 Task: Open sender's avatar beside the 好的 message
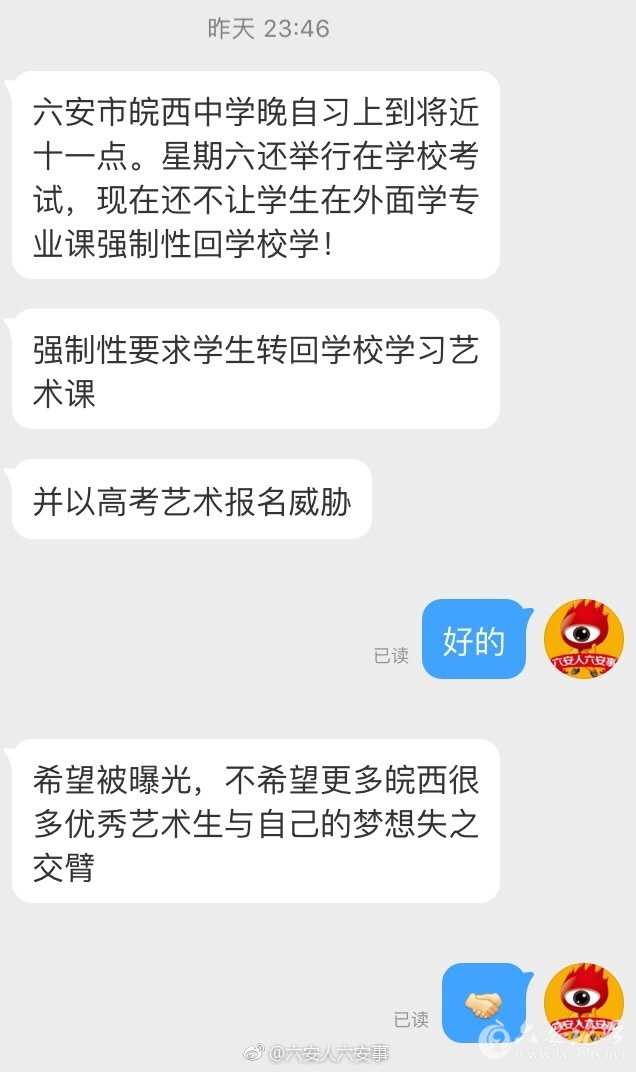(584, 639)
